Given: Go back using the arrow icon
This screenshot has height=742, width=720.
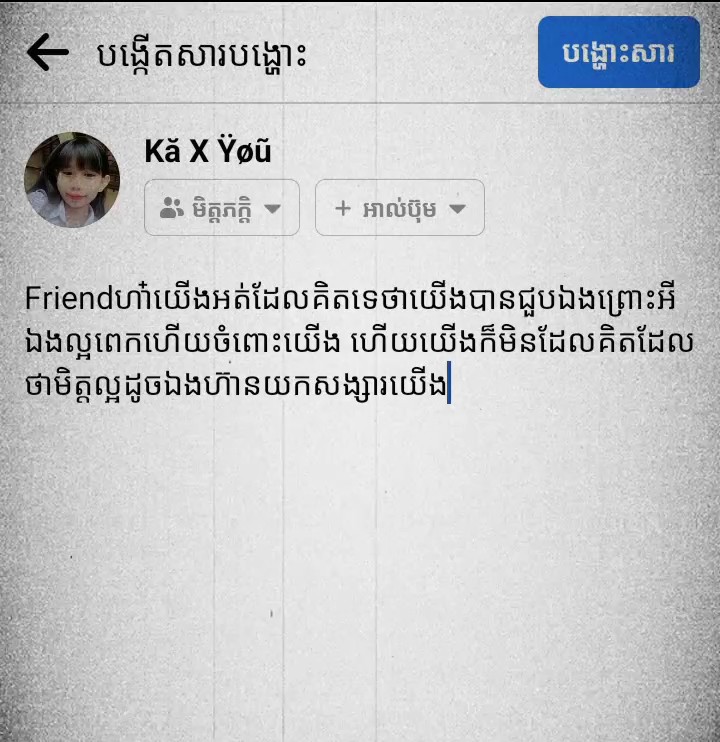Looking at the screenshot, I should [x=47, y=52].
